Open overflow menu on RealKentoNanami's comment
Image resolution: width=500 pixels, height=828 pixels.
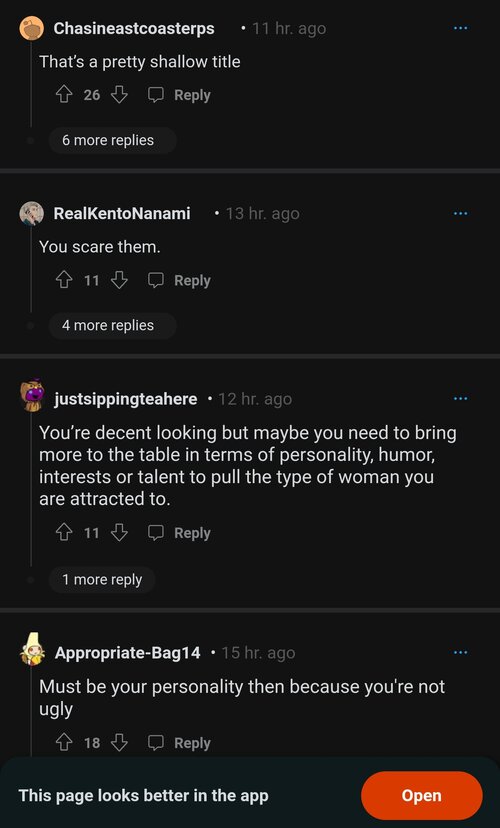[x=460, y=213]
